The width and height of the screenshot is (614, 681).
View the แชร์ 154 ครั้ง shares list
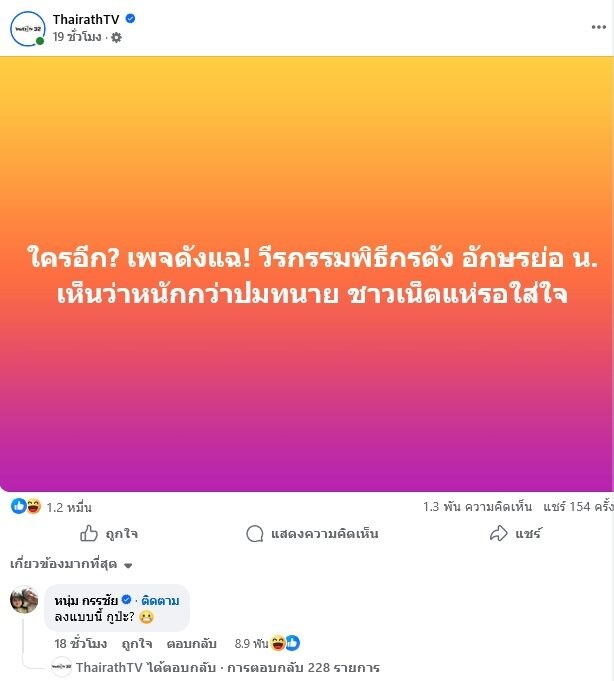(x=577, y=507)
